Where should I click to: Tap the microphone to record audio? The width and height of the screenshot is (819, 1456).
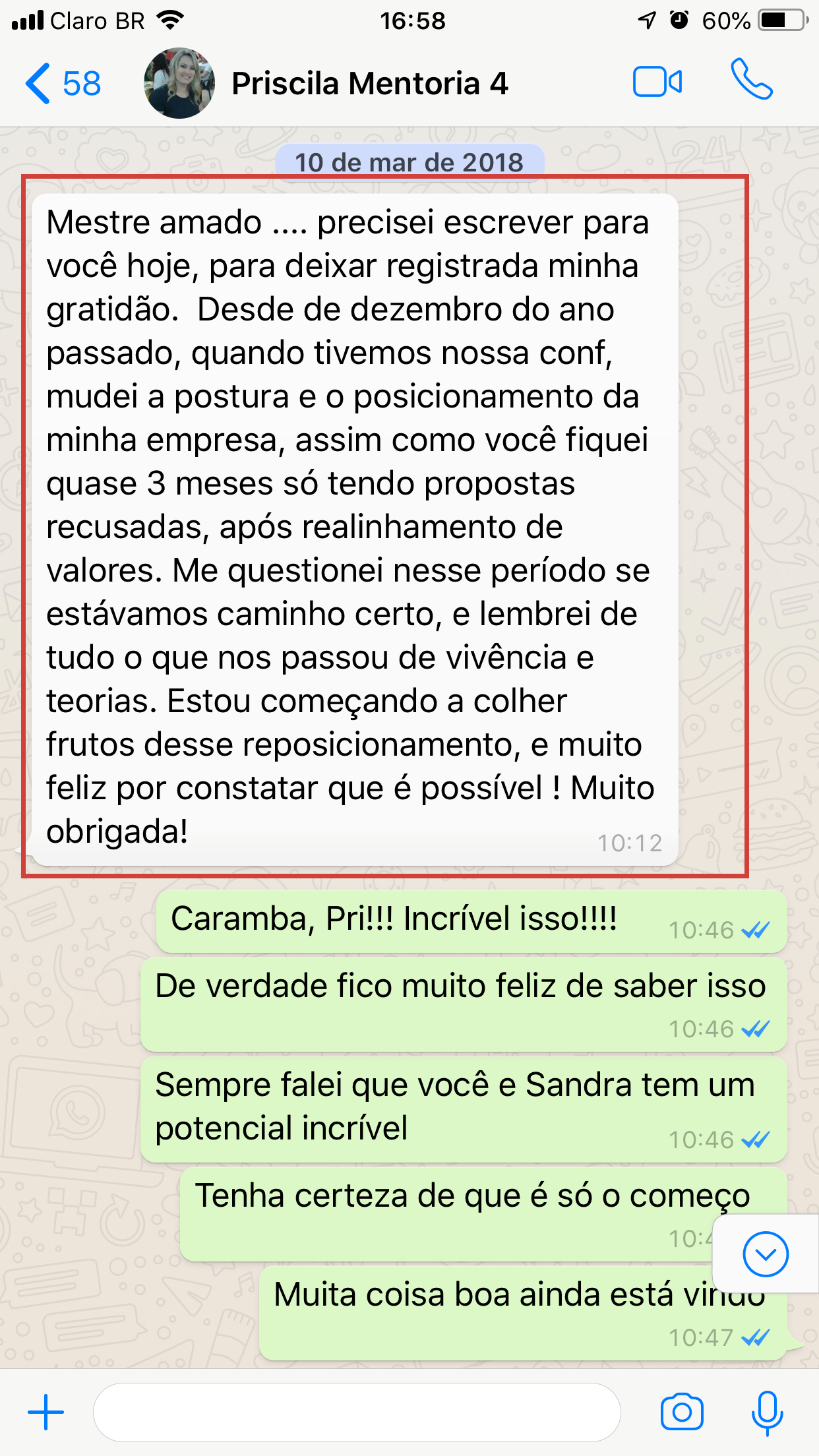click(767, 1412)
